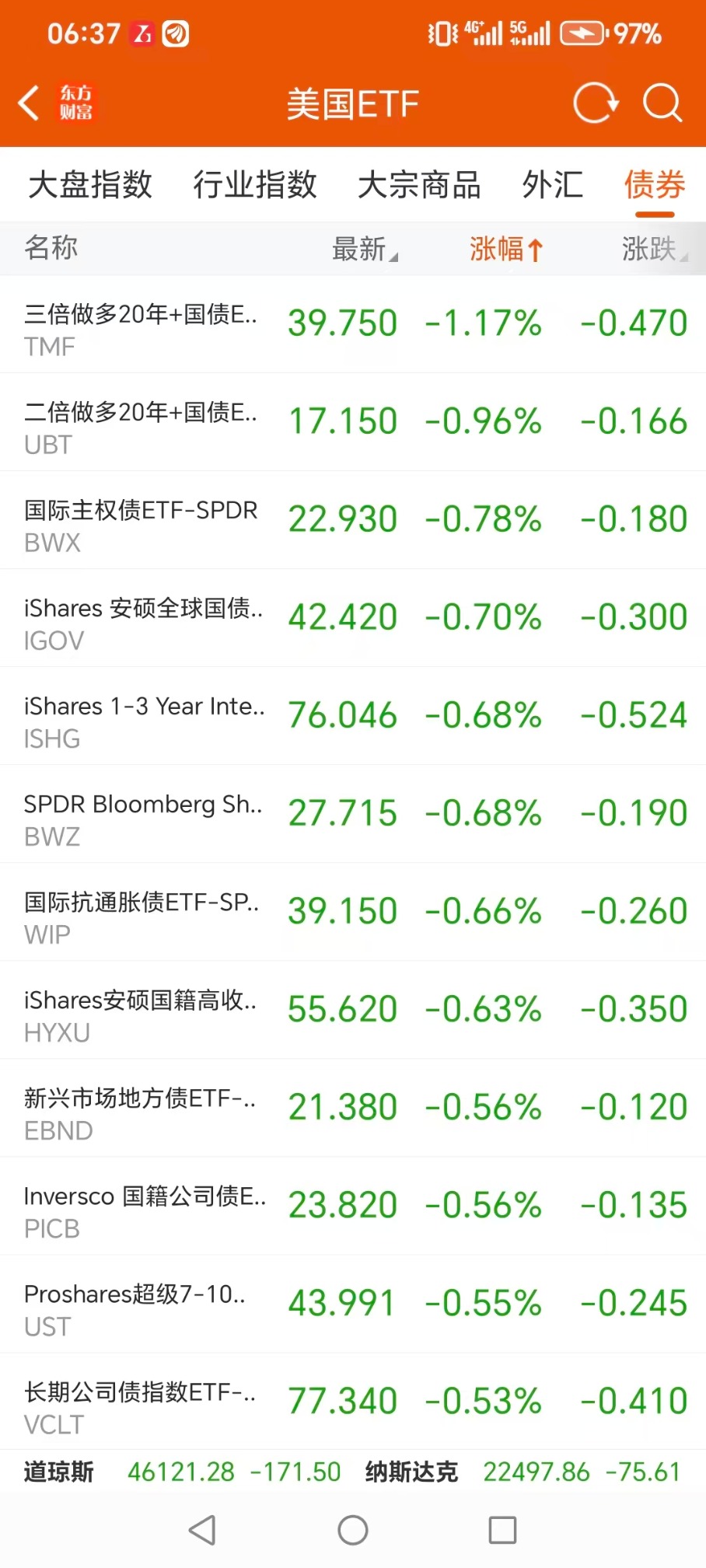Screen dimensions: 706x1568
Task: Select the ISHG ETF entry
Action: (353, 716)
